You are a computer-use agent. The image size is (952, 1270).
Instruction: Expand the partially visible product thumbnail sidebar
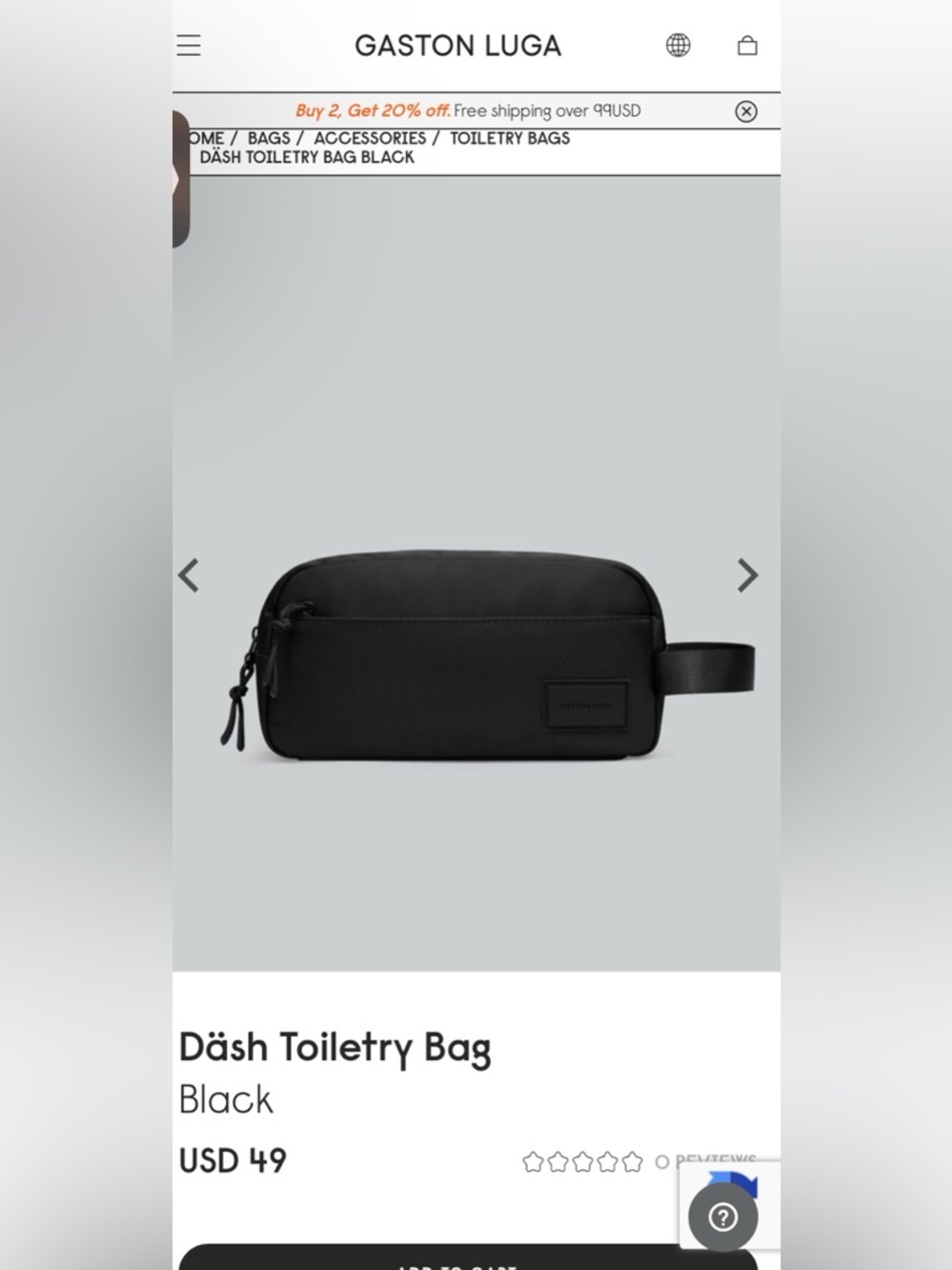[x=181, y=181]
